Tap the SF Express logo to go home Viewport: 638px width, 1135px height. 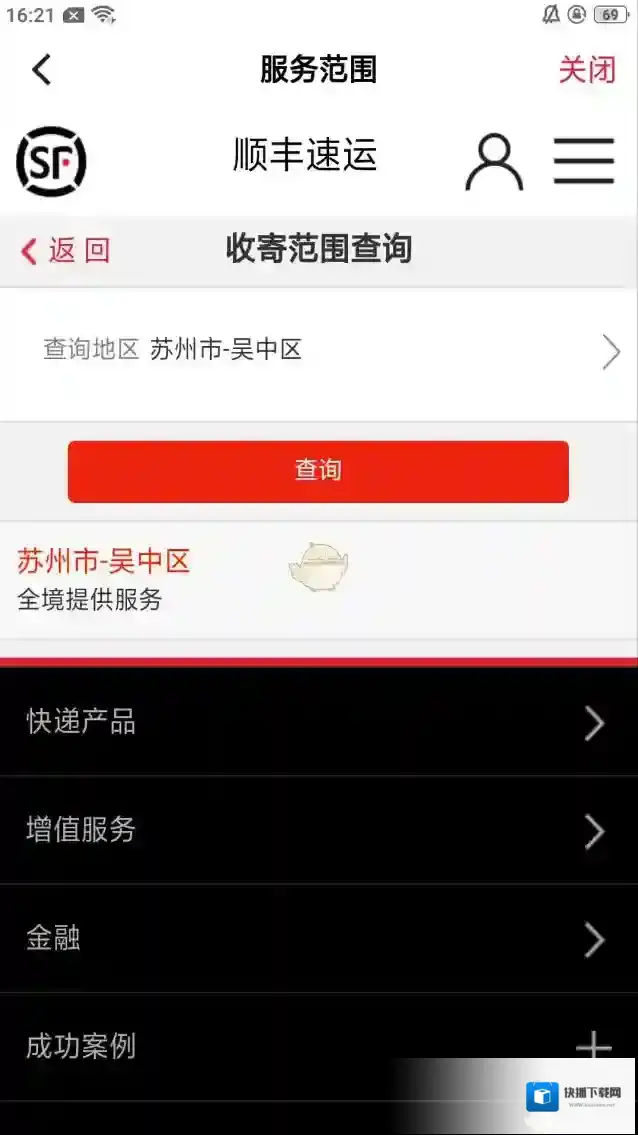(51, 161)
